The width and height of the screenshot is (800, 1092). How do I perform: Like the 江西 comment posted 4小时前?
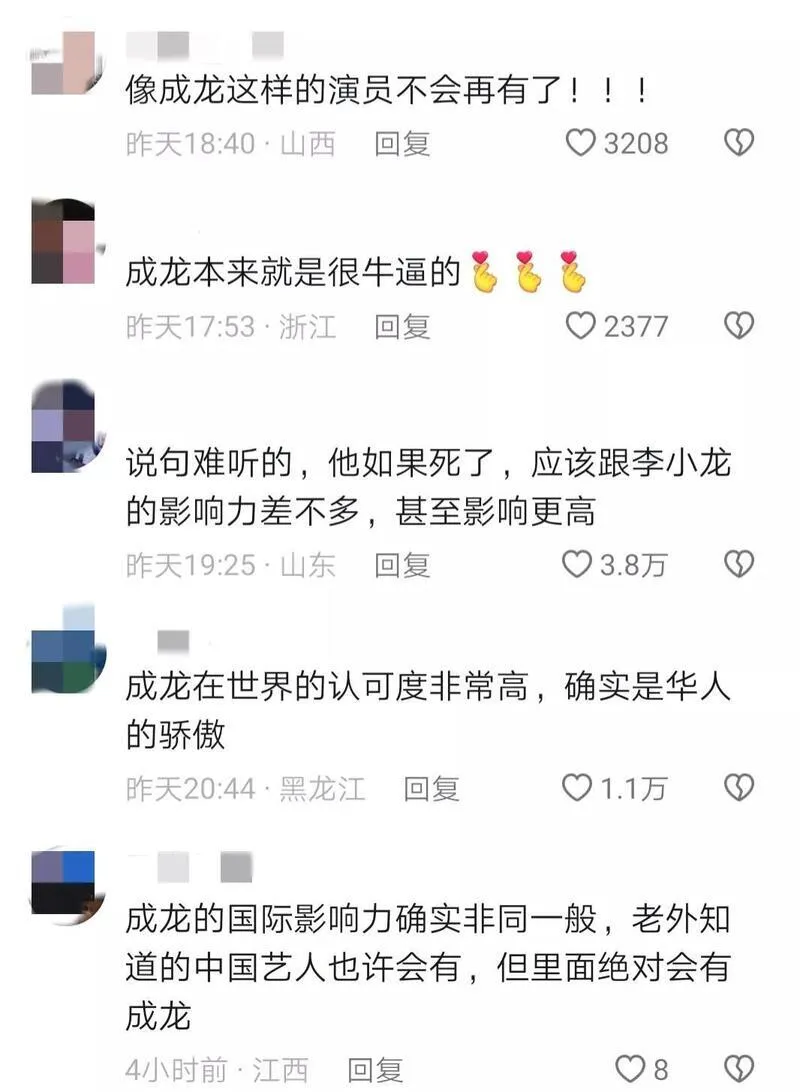pyautogui.click(x=629, y=1068)
